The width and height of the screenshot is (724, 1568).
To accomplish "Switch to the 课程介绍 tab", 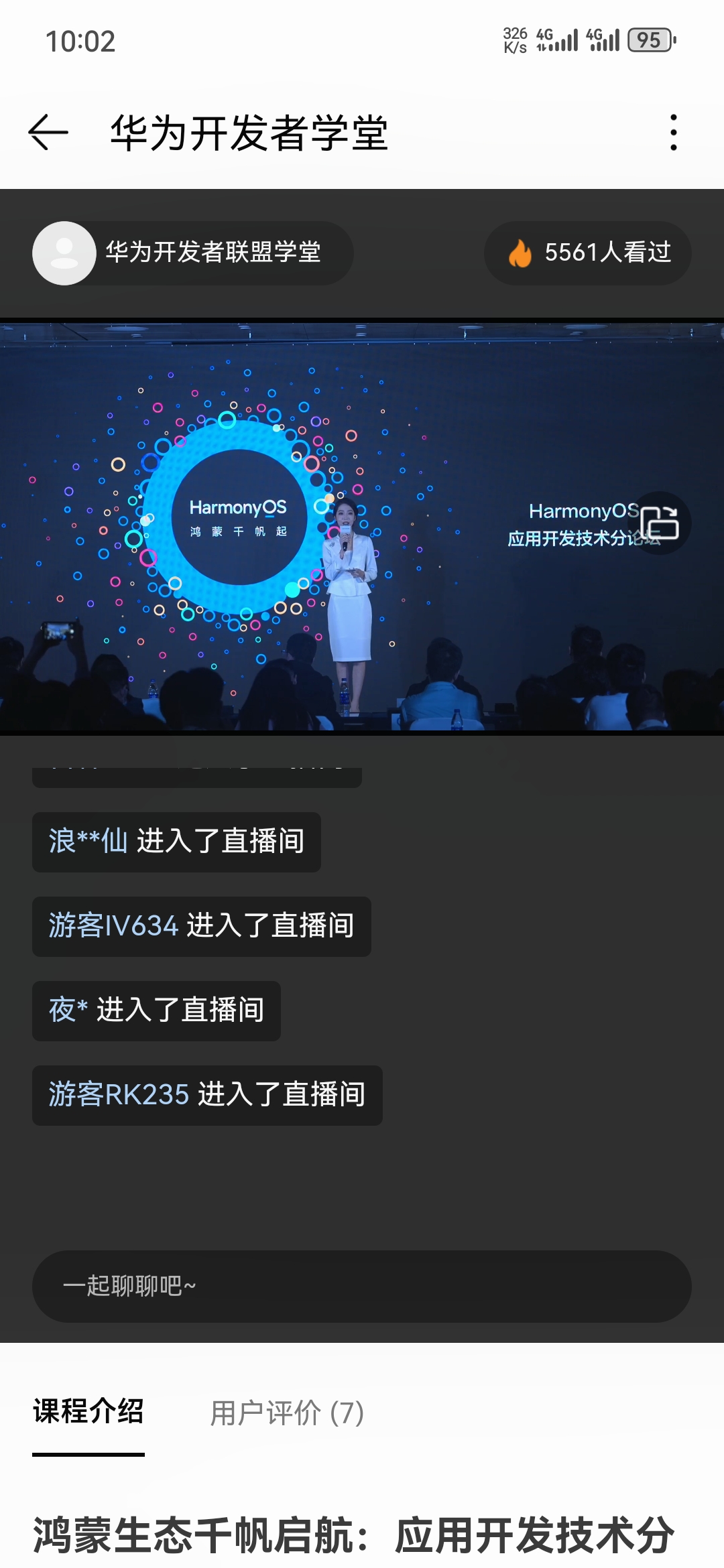I will [88, 1412].
